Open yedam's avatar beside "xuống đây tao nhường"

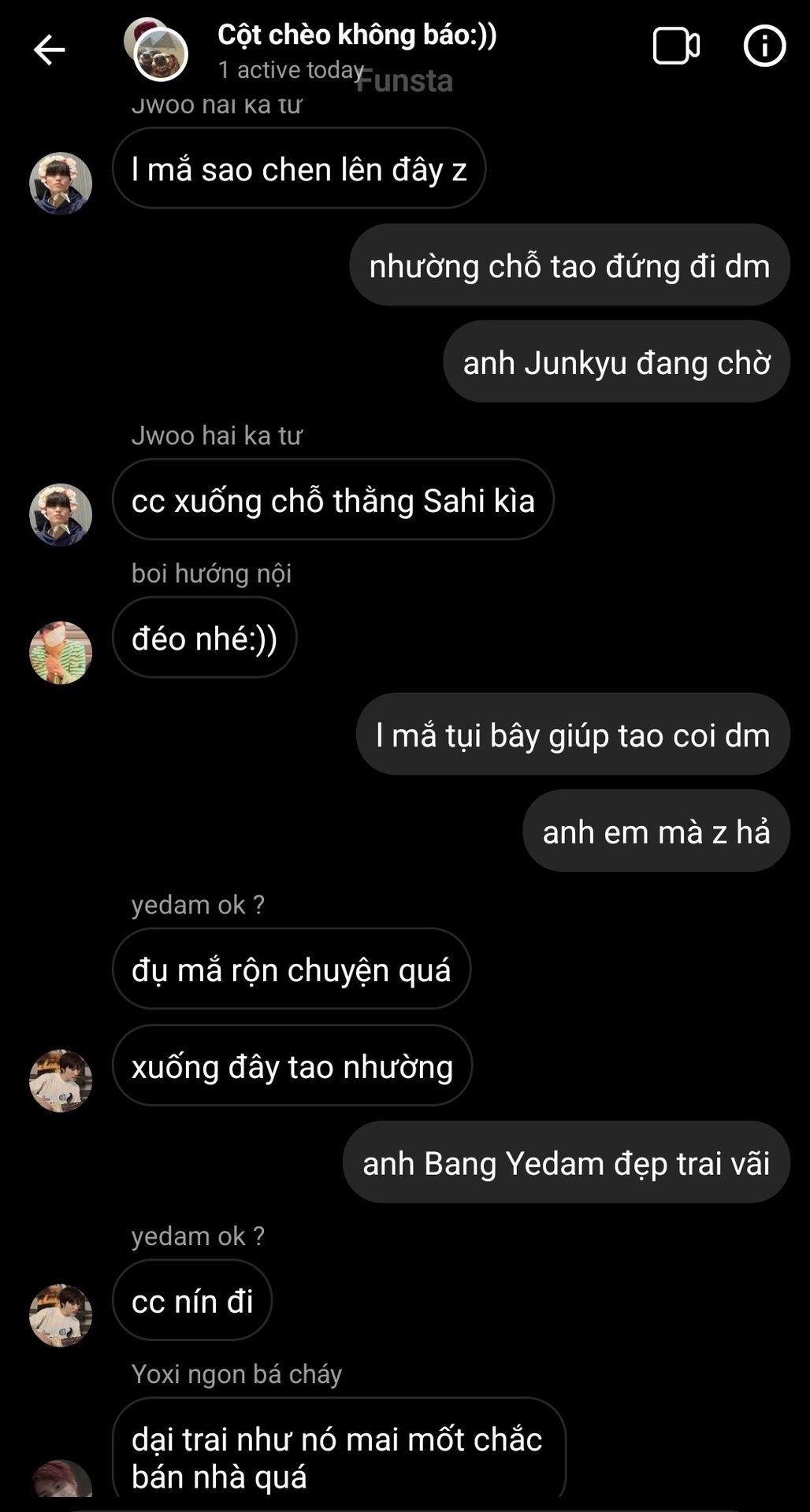61,1080
